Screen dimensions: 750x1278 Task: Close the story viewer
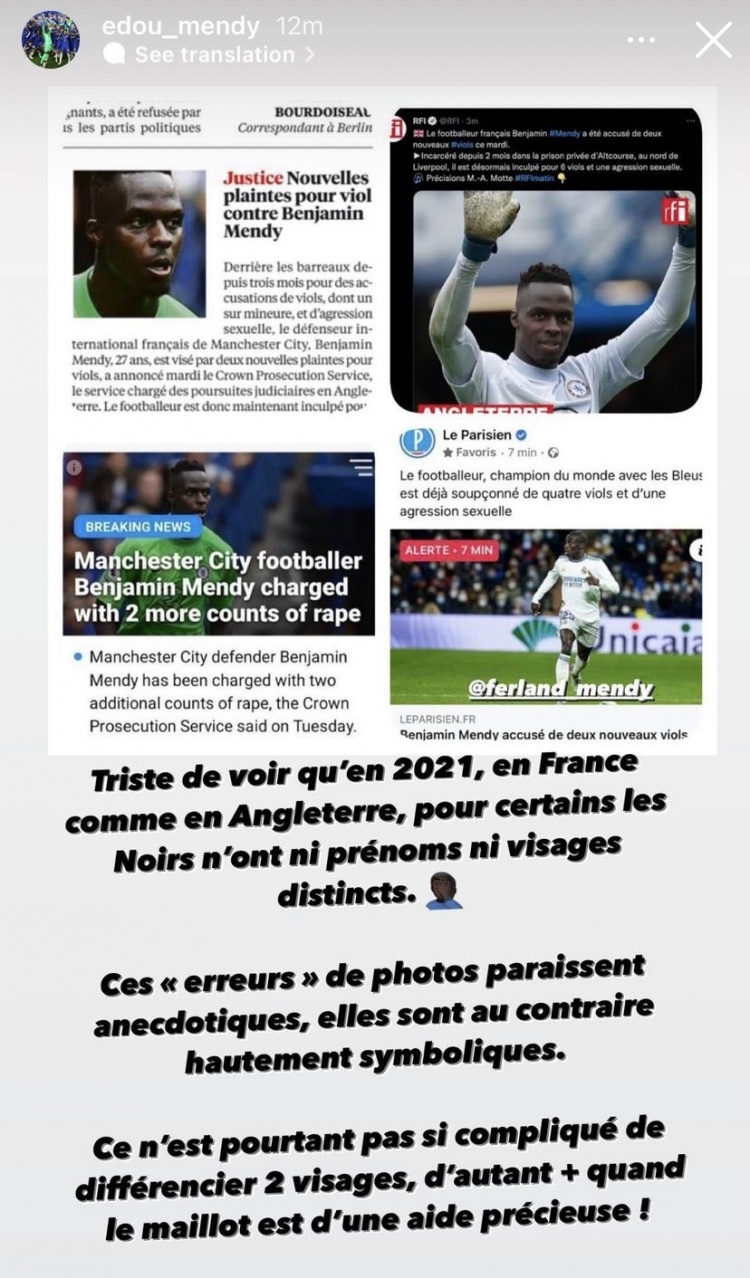tap(713, 41)
